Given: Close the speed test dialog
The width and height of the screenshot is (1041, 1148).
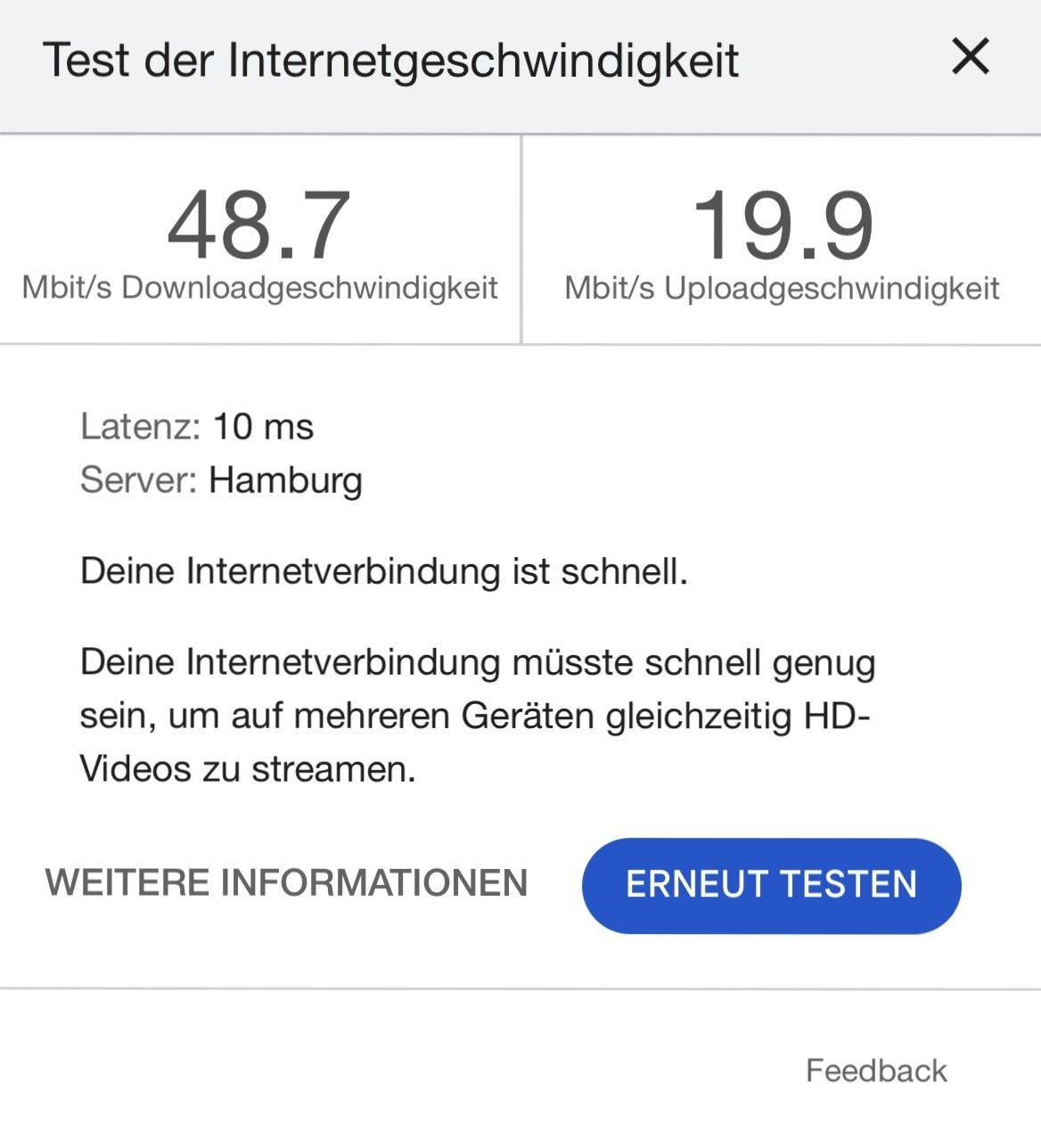Looking at the screenshot, I should [x=971, y=57].
